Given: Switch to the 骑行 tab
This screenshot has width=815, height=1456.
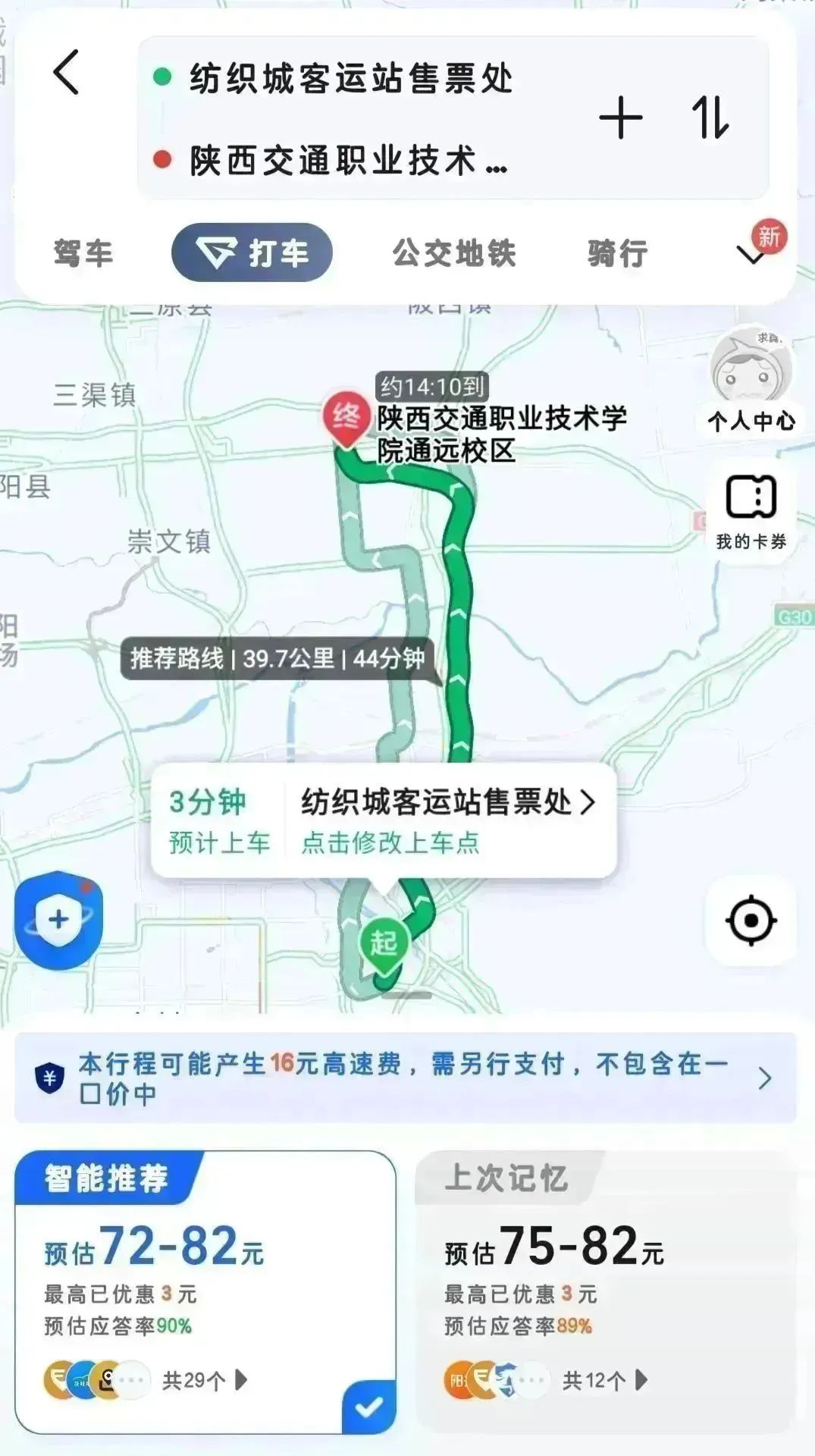Looking at the screenshot, I should (618, 253).
